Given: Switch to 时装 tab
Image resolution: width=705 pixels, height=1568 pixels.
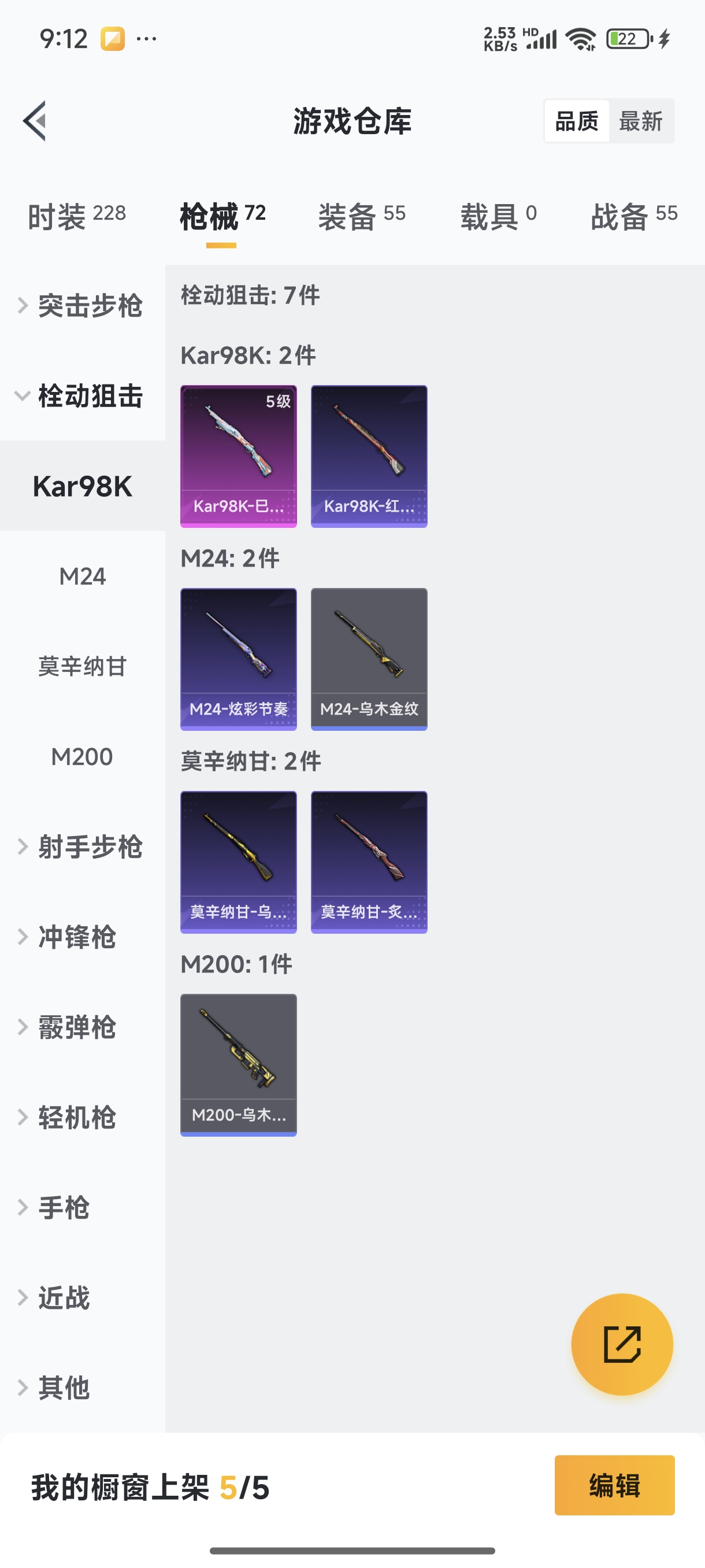Looking at the screenshot, I should 77,216.
